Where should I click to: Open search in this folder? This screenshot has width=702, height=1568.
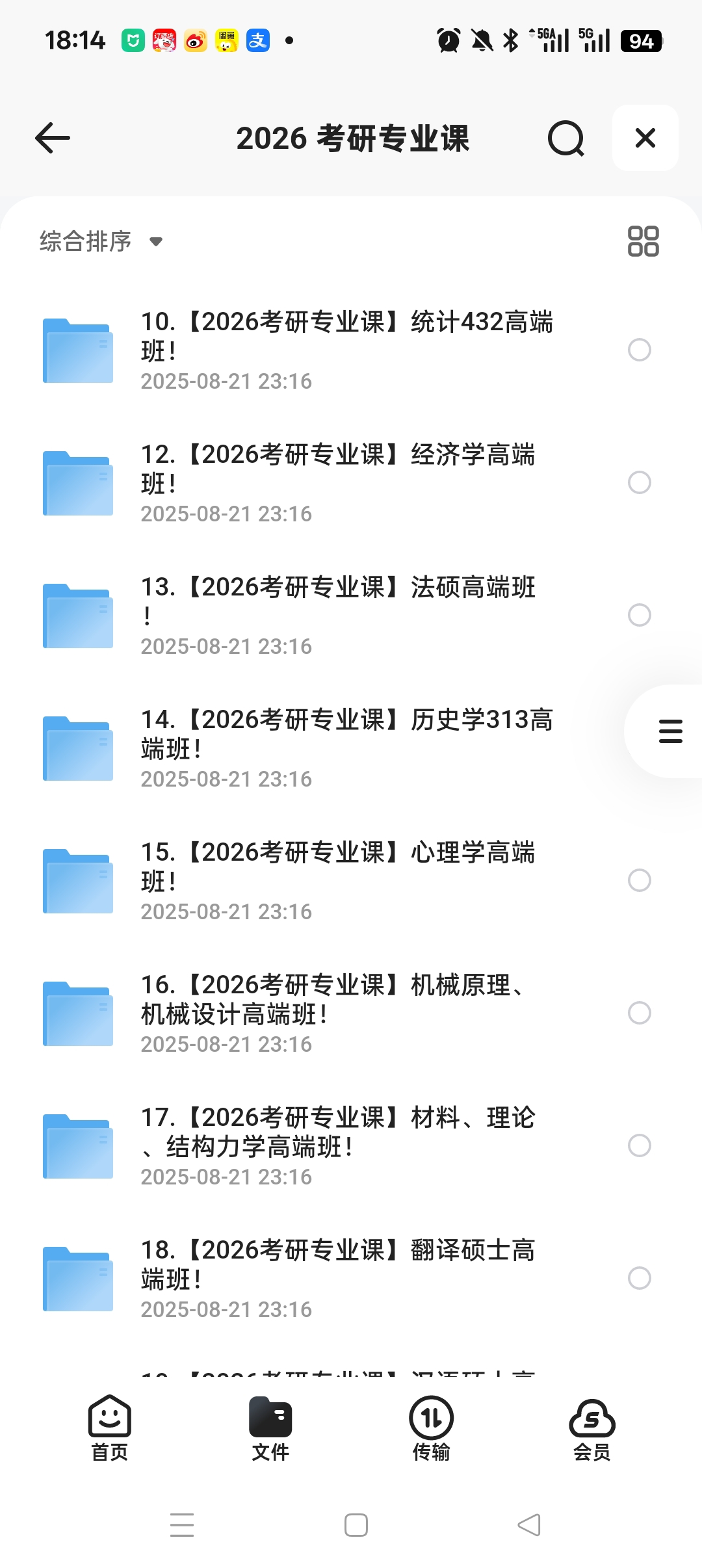pos(565,138)
